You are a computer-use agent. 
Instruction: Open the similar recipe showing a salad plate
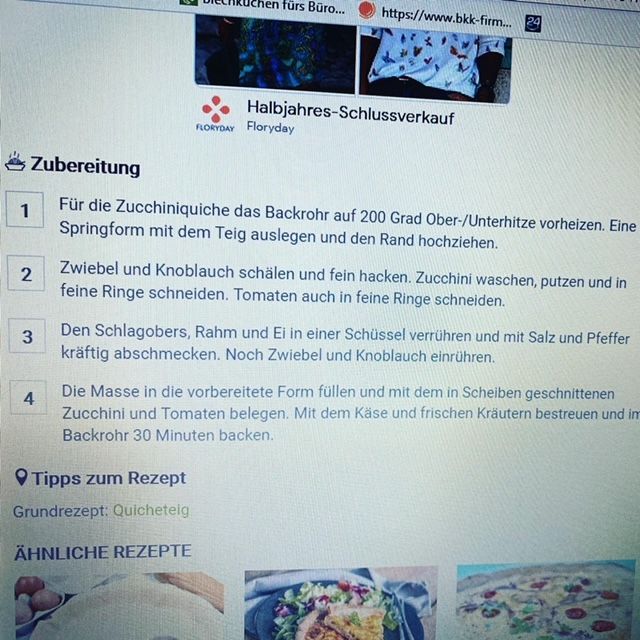point(340,606)
